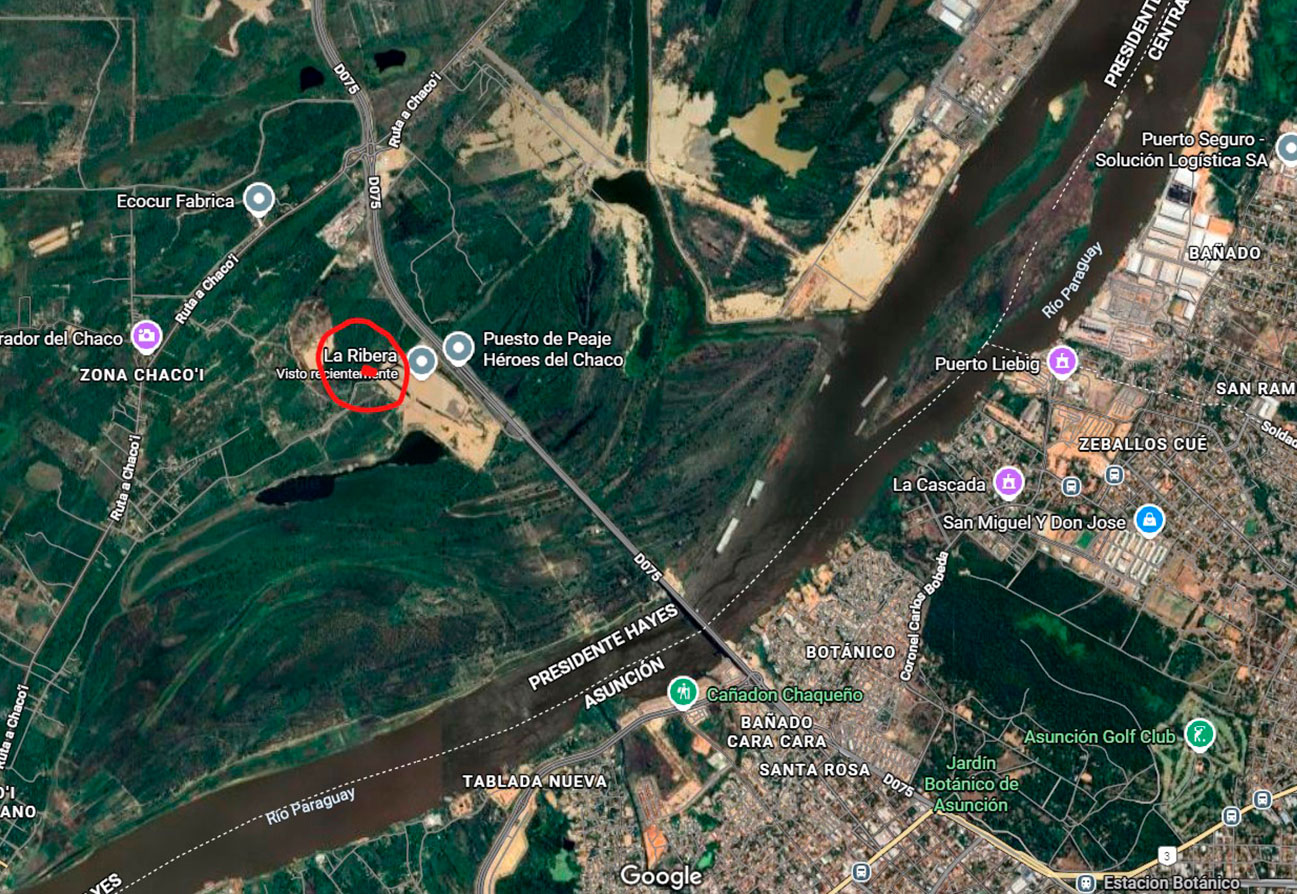Open the La Cascada place pin
1297x894 pixels.
click(1008, 482)
